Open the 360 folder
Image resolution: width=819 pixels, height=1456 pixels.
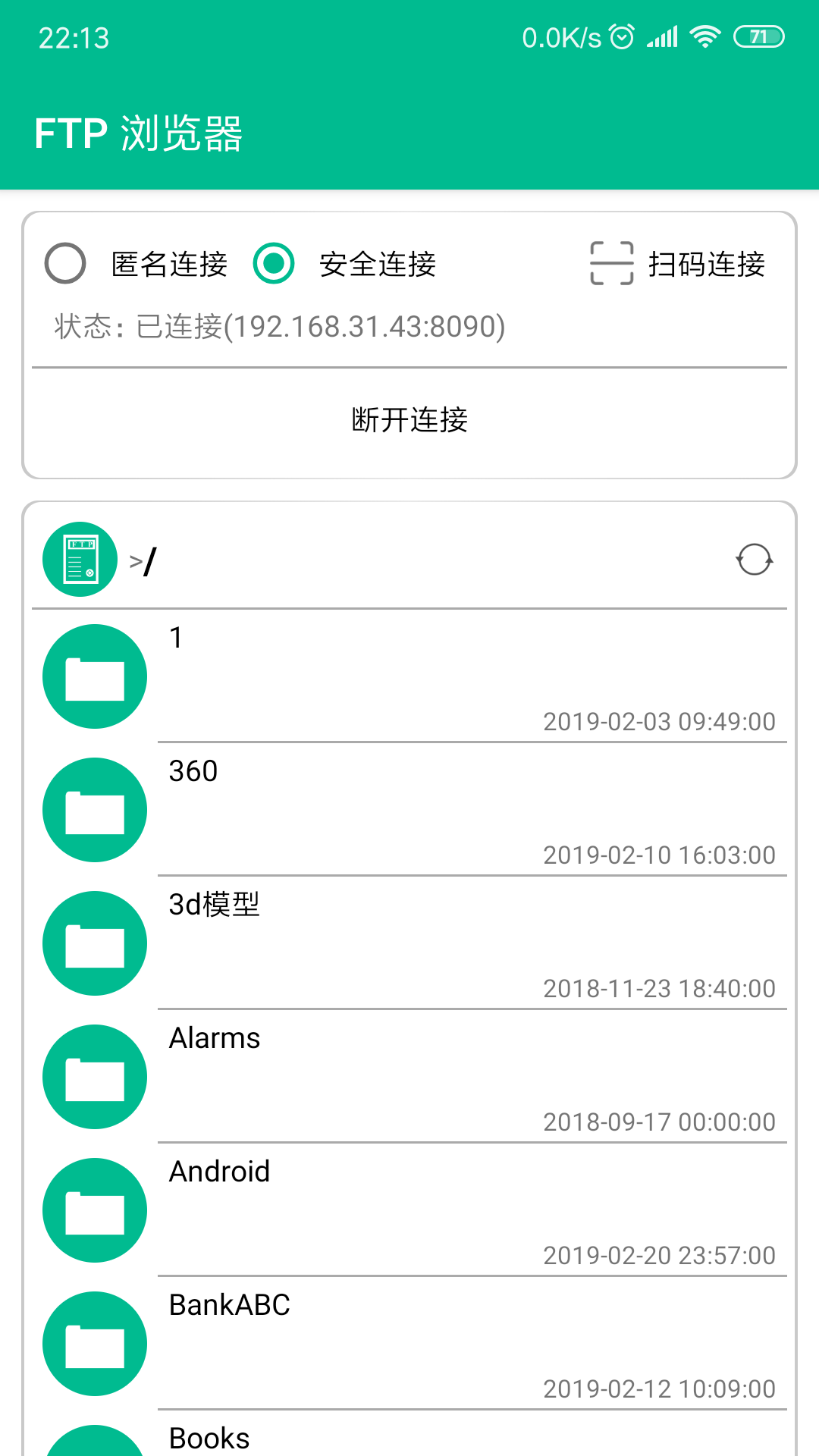pyautogui.click(x=409, y=810)
